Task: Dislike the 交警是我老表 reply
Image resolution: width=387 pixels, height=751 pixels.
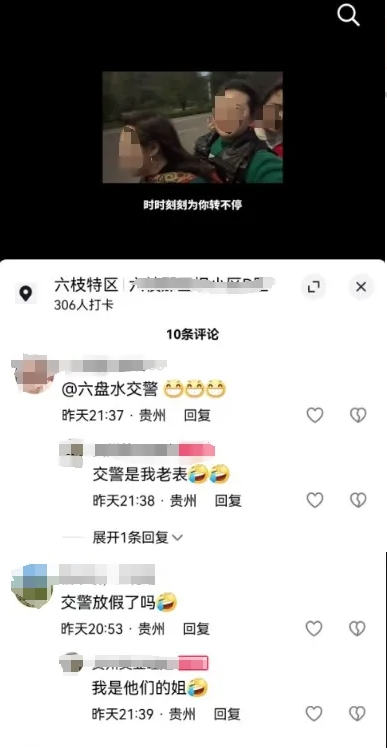Action: coord(358,501)
